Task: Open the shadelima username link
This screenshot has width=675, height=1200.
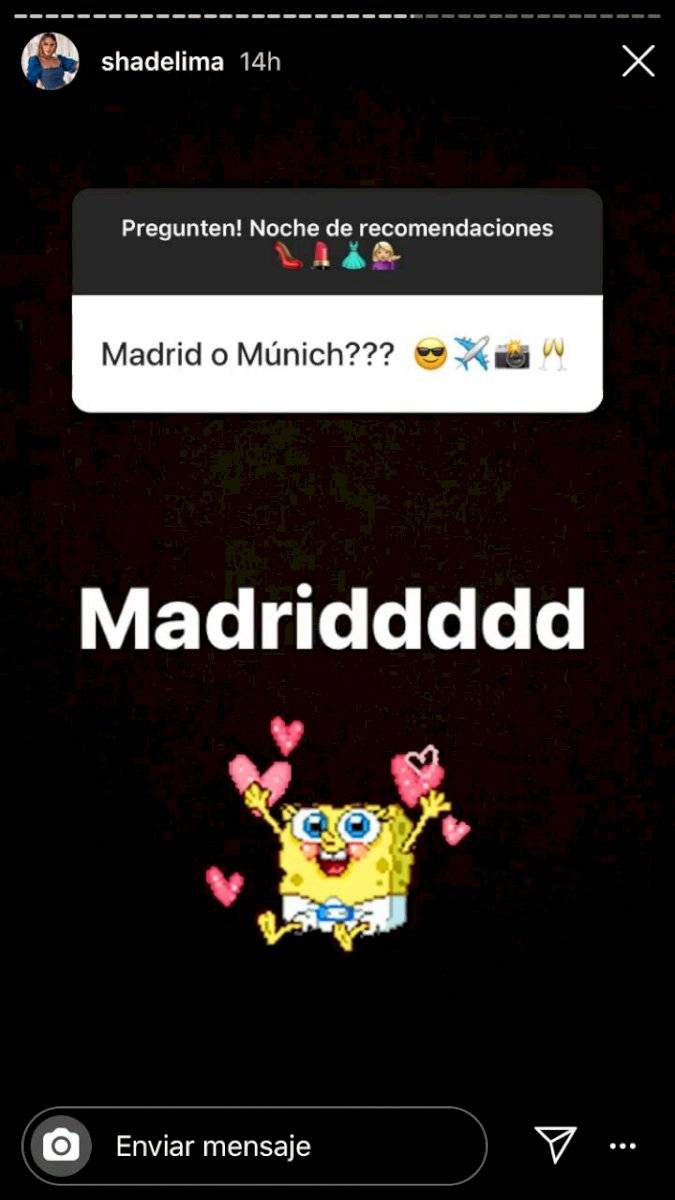Action: 164,62
